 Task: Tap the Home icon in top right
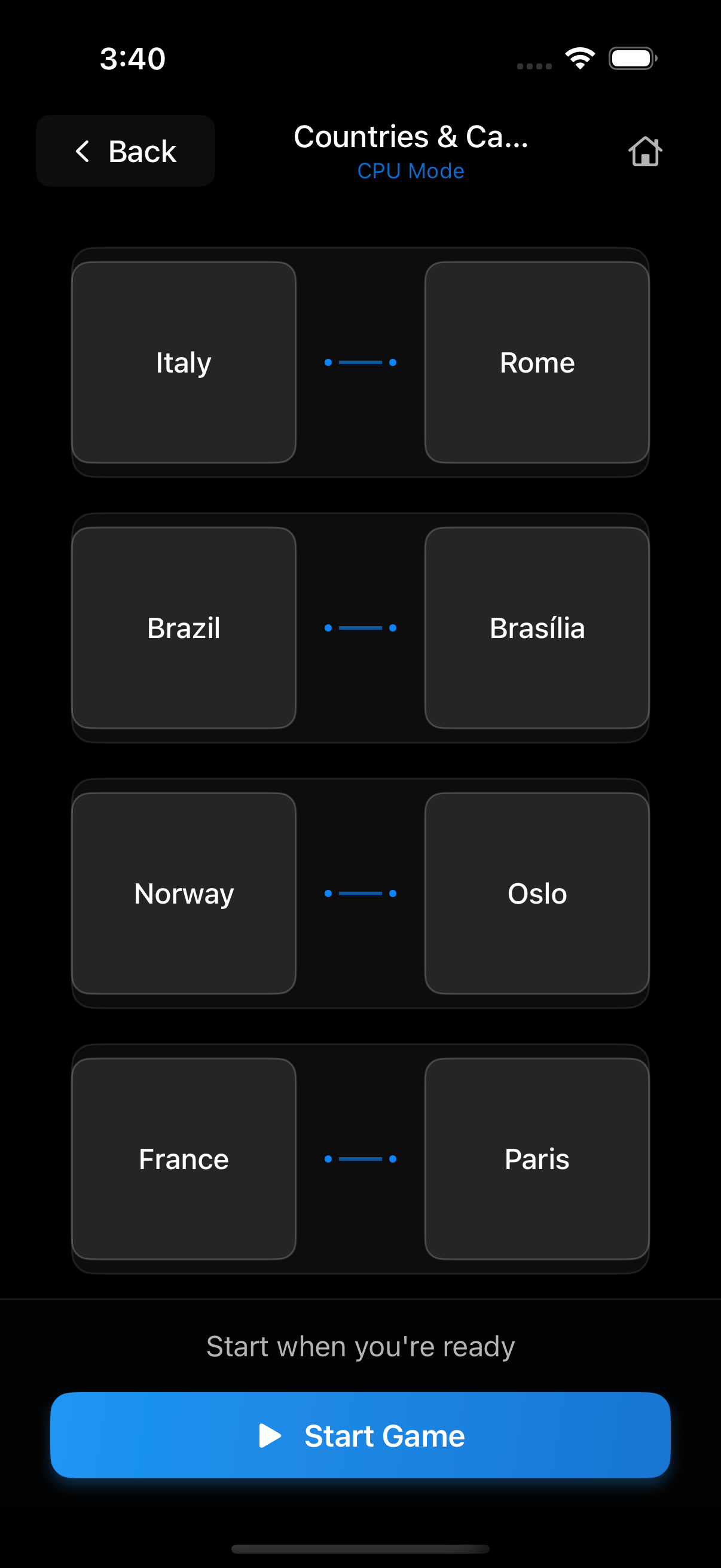645,151
